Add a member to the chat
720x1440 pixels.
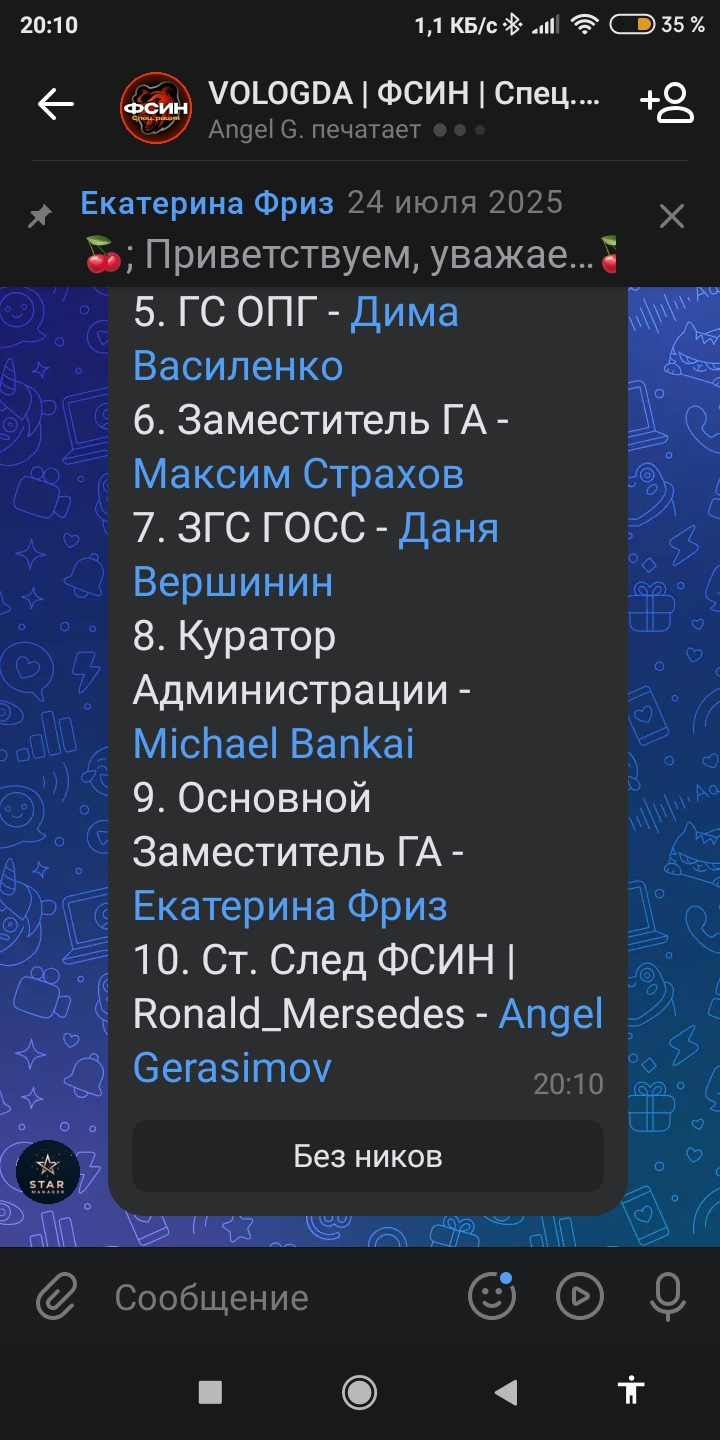(x=667, y=104)
